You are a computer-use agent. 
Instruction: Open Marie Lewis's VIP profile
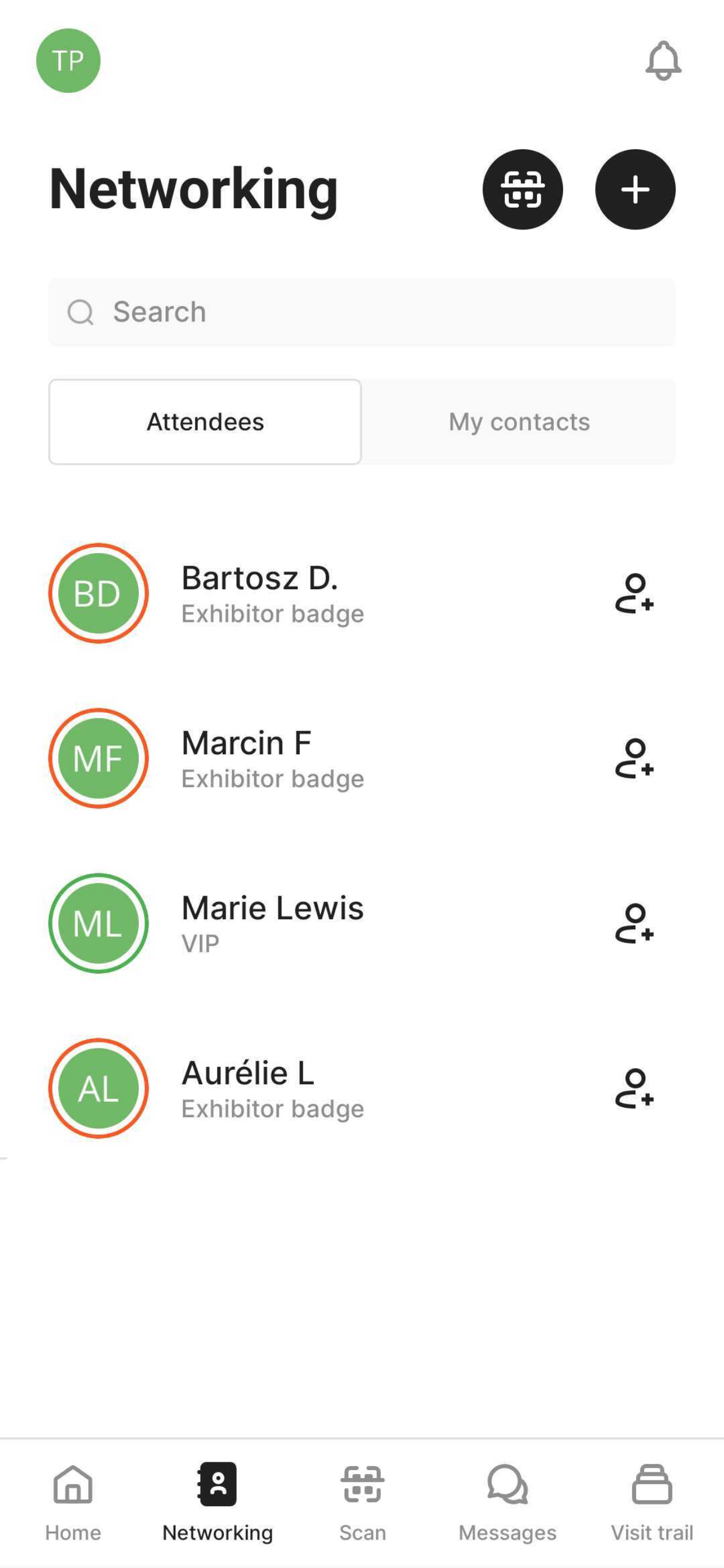pos(272,923)
